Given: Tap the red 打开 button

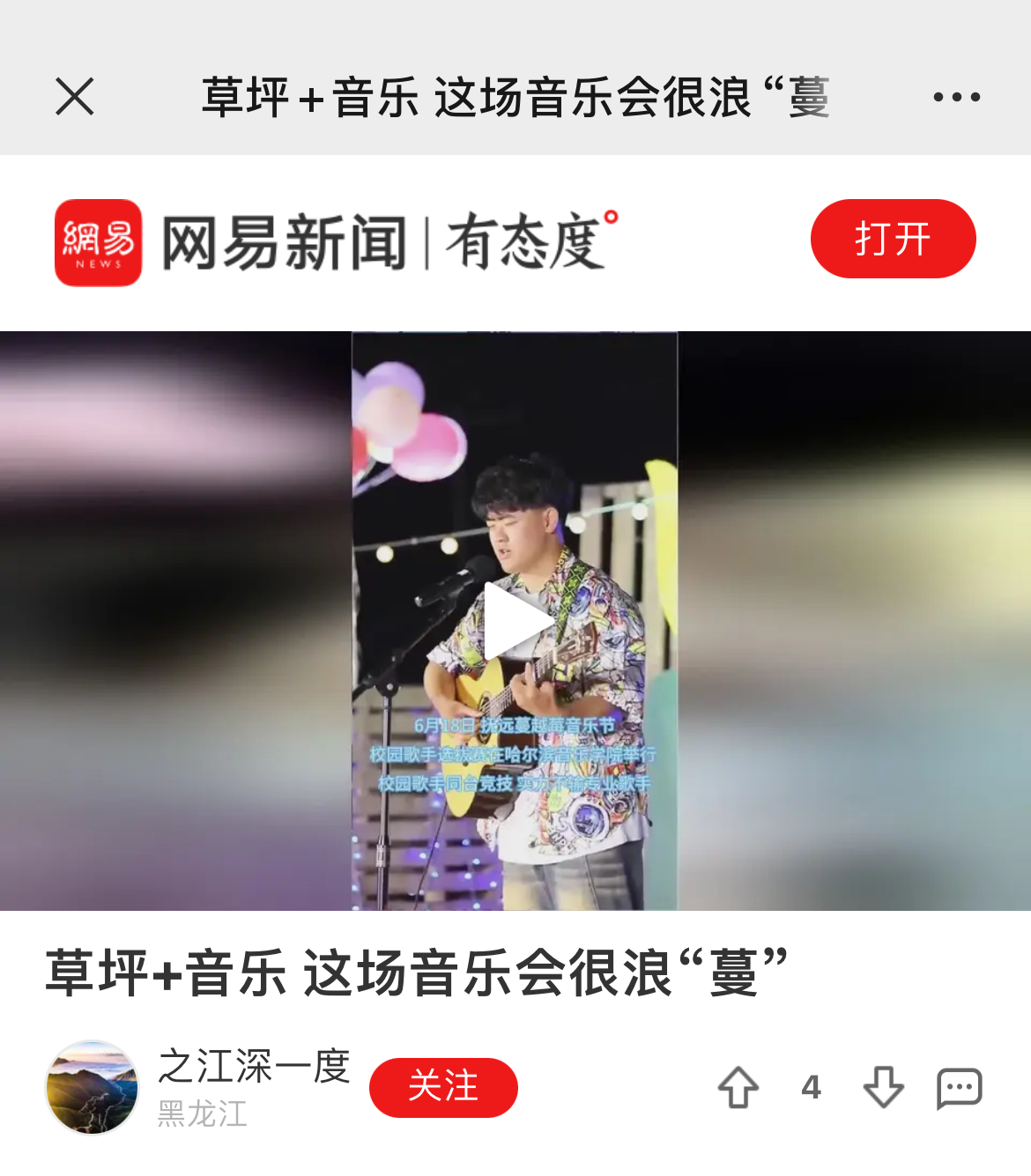Looking at the screenshot, I should 893,239.
